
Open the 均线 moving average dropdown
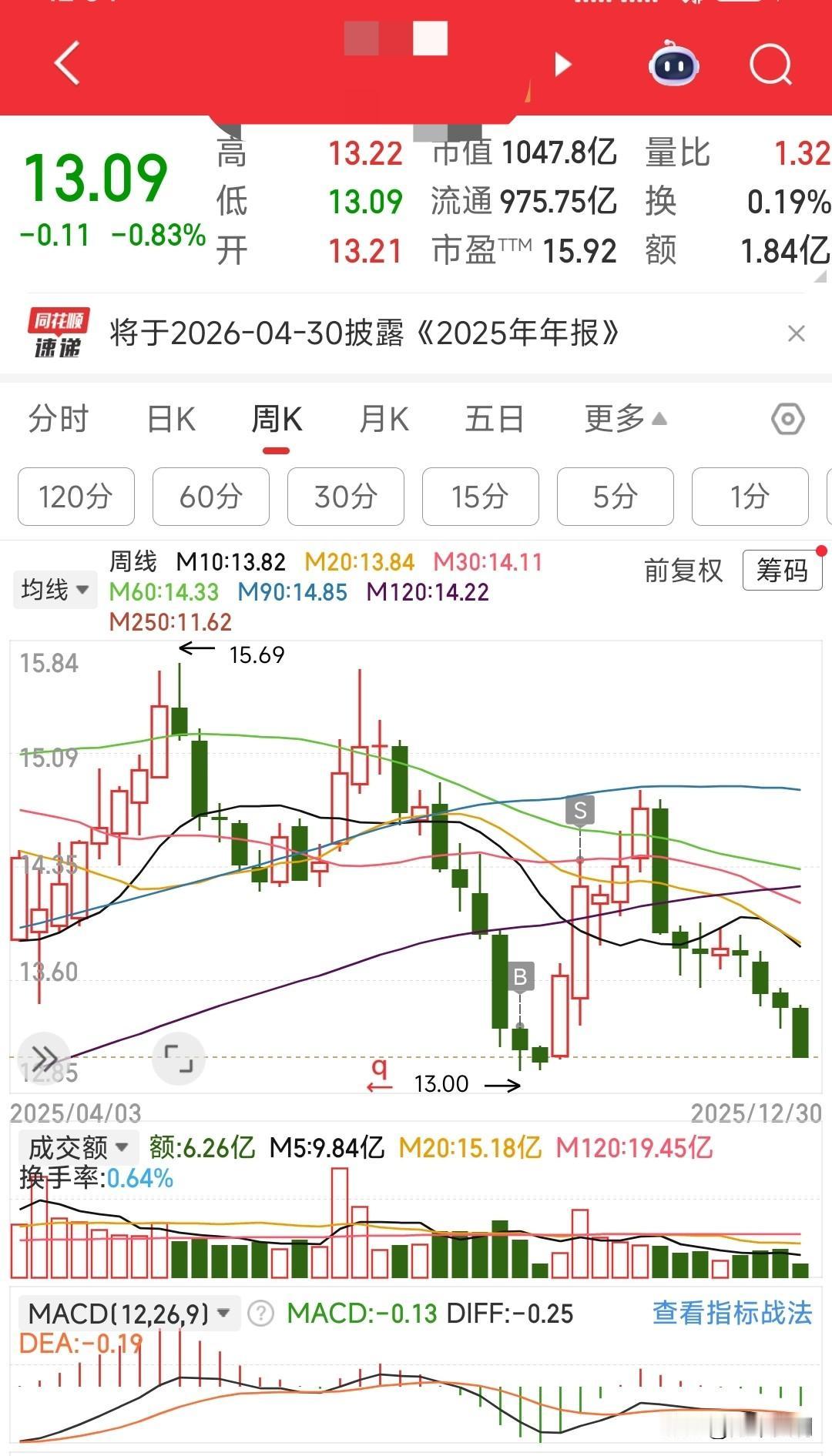[x=54, y=589]
